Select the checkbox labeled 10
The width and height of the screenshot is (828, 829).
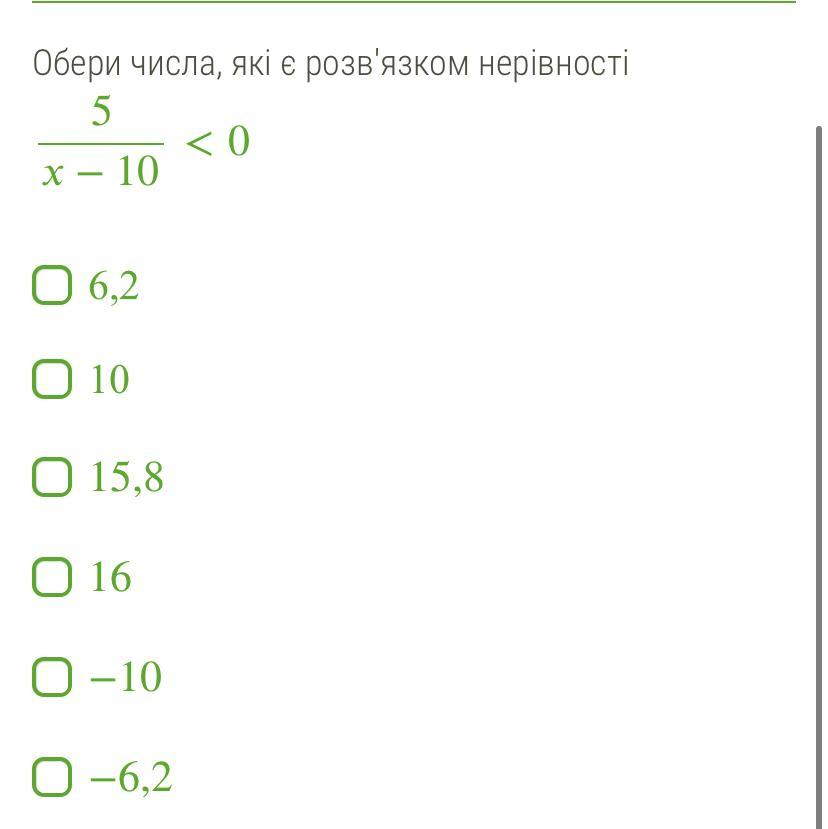(52, 380)
